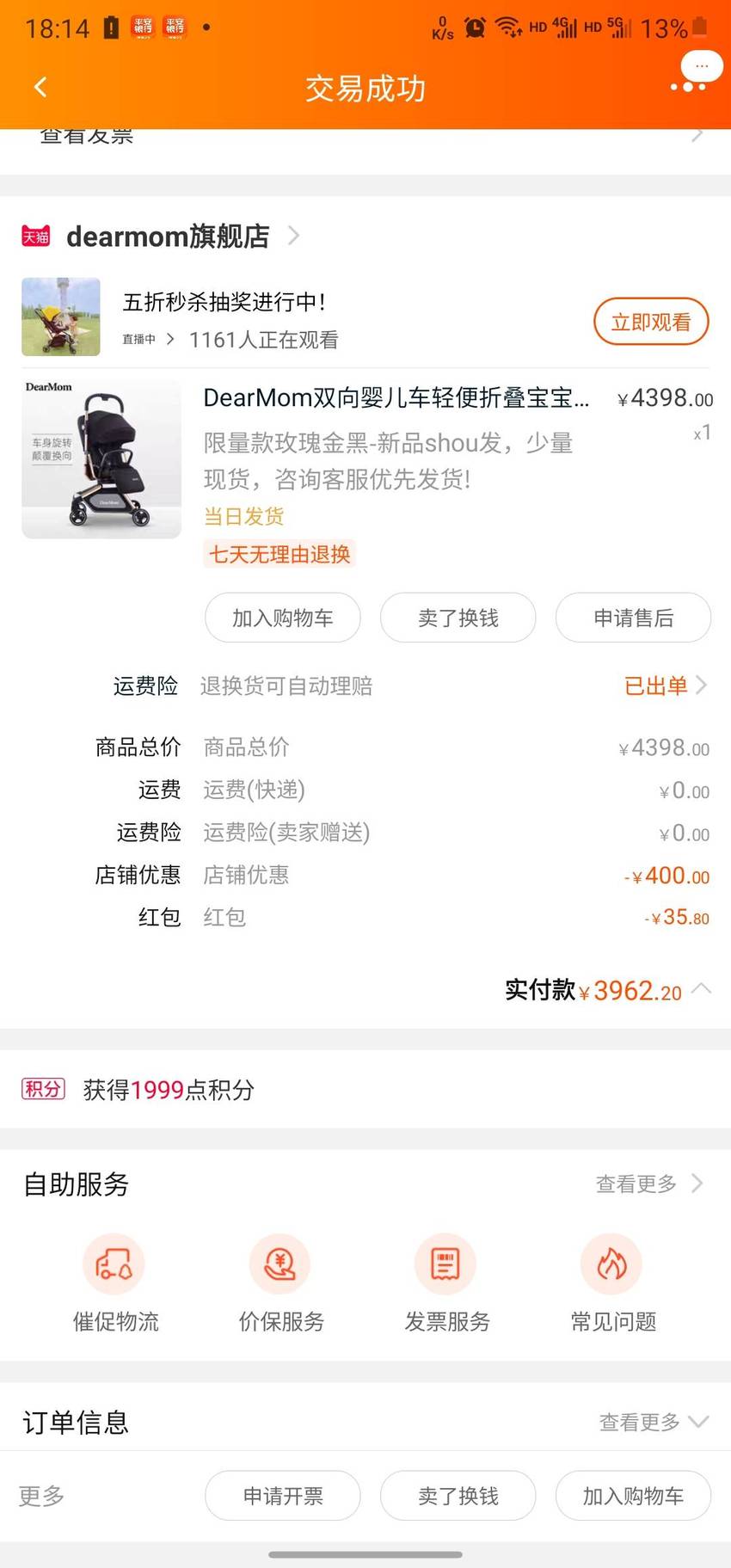731x1568 pixels.
Task: Open 发票服务
Action: [x=447, y=1283]
